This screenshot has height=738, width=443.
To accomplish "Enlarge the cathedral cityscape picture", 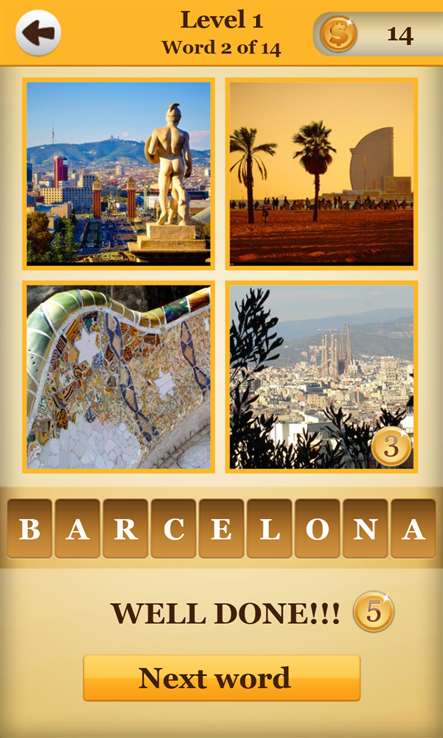I will pos(322,377).
